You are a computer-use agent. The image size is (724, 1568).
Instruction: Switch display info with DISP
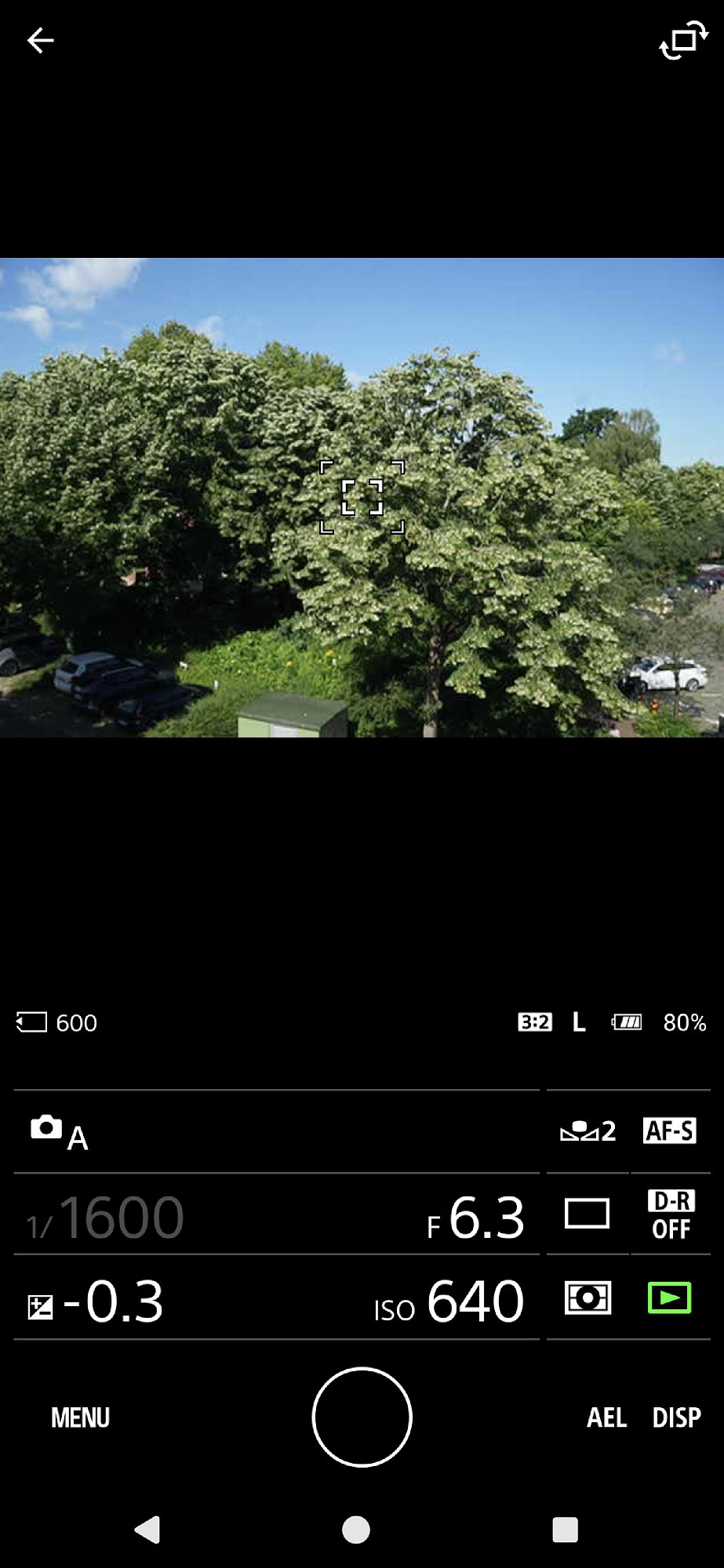point(676,1417)
